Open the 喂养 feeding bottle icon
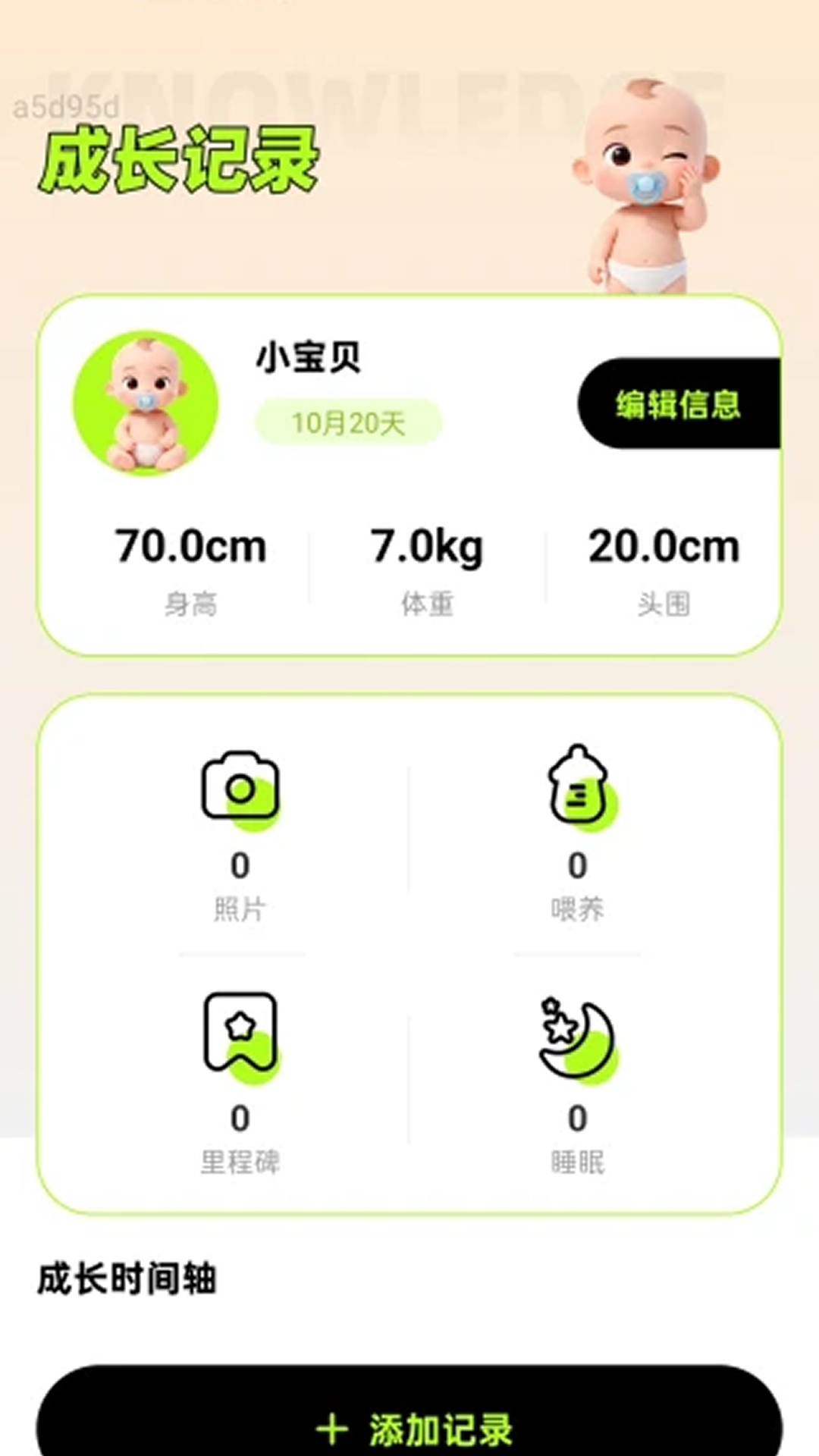 point(576,789)
